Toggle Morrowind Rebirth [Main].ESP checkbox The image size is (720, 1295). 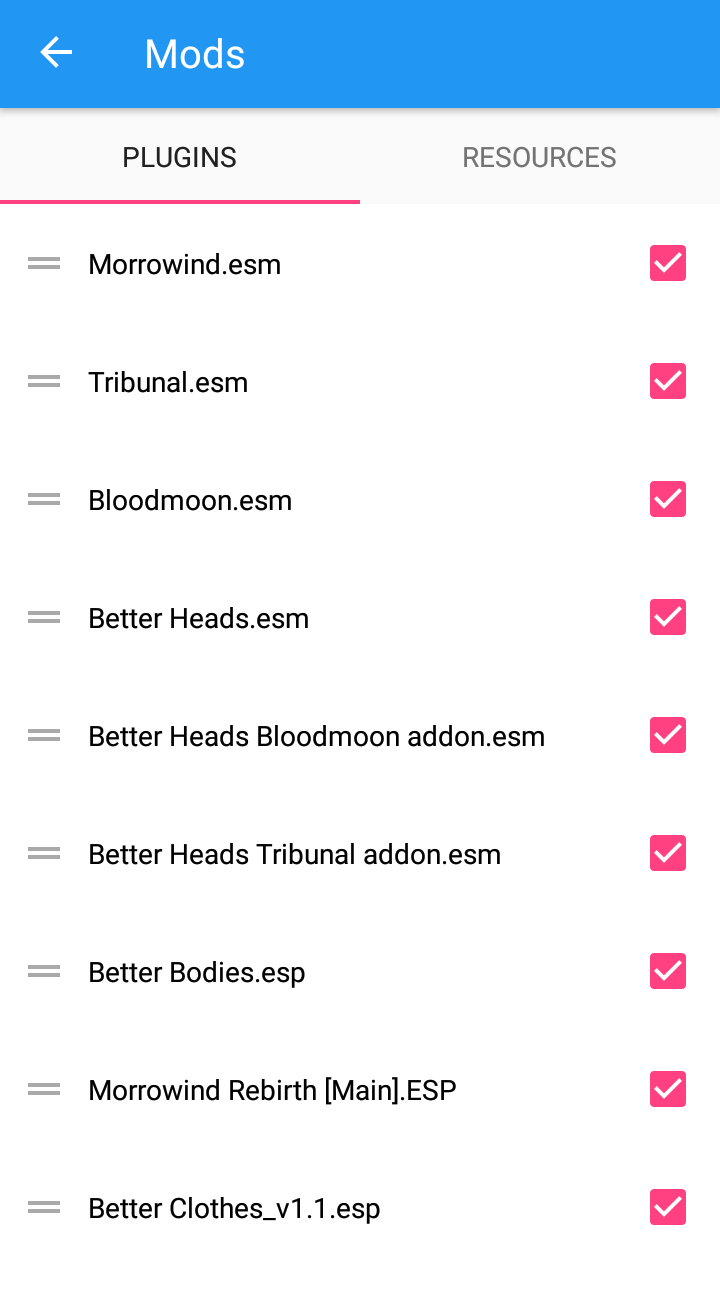click(667, 1089)
